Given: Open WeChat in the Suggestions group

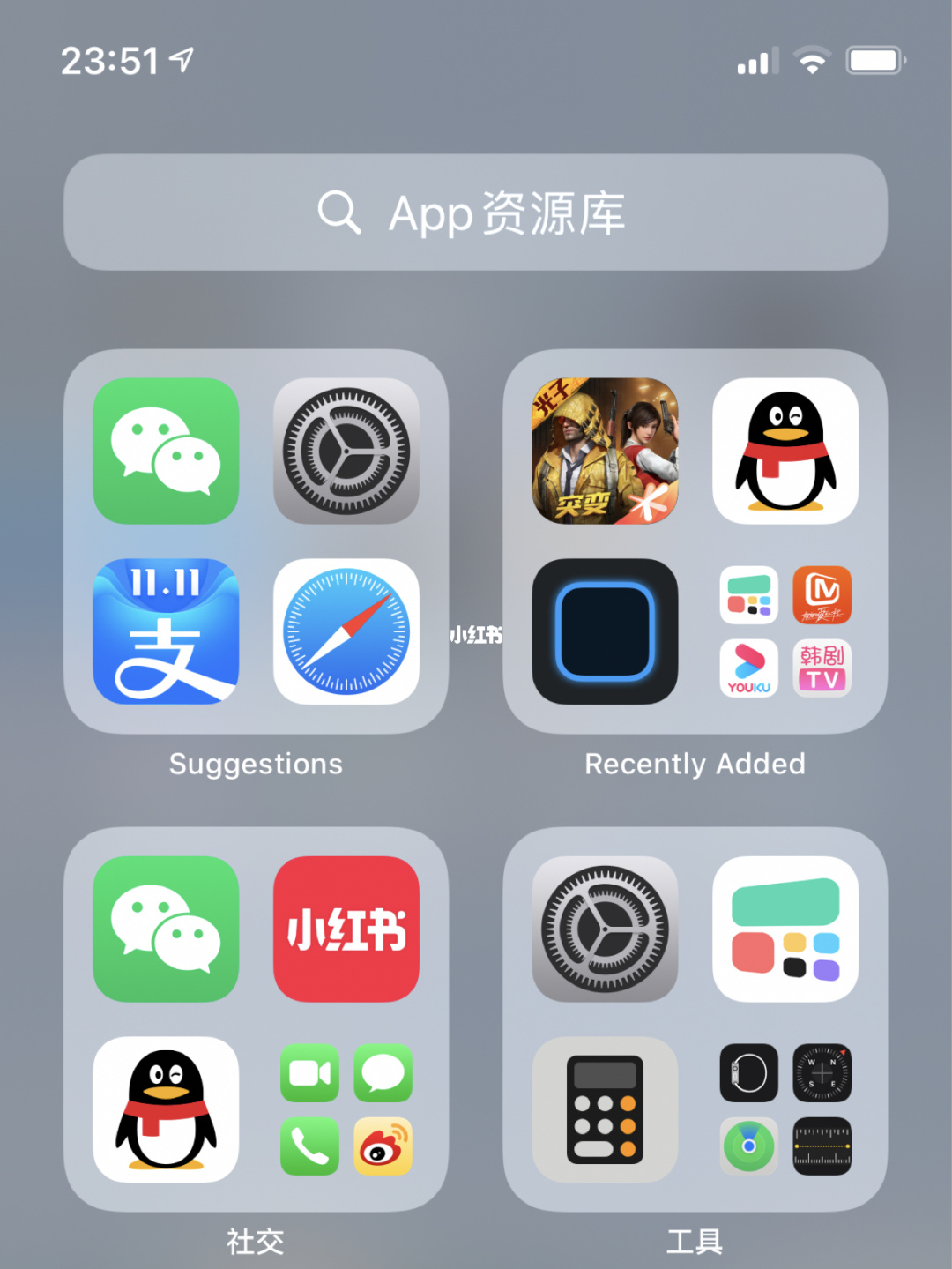Looking at the screenshot, I should (166, 451).
